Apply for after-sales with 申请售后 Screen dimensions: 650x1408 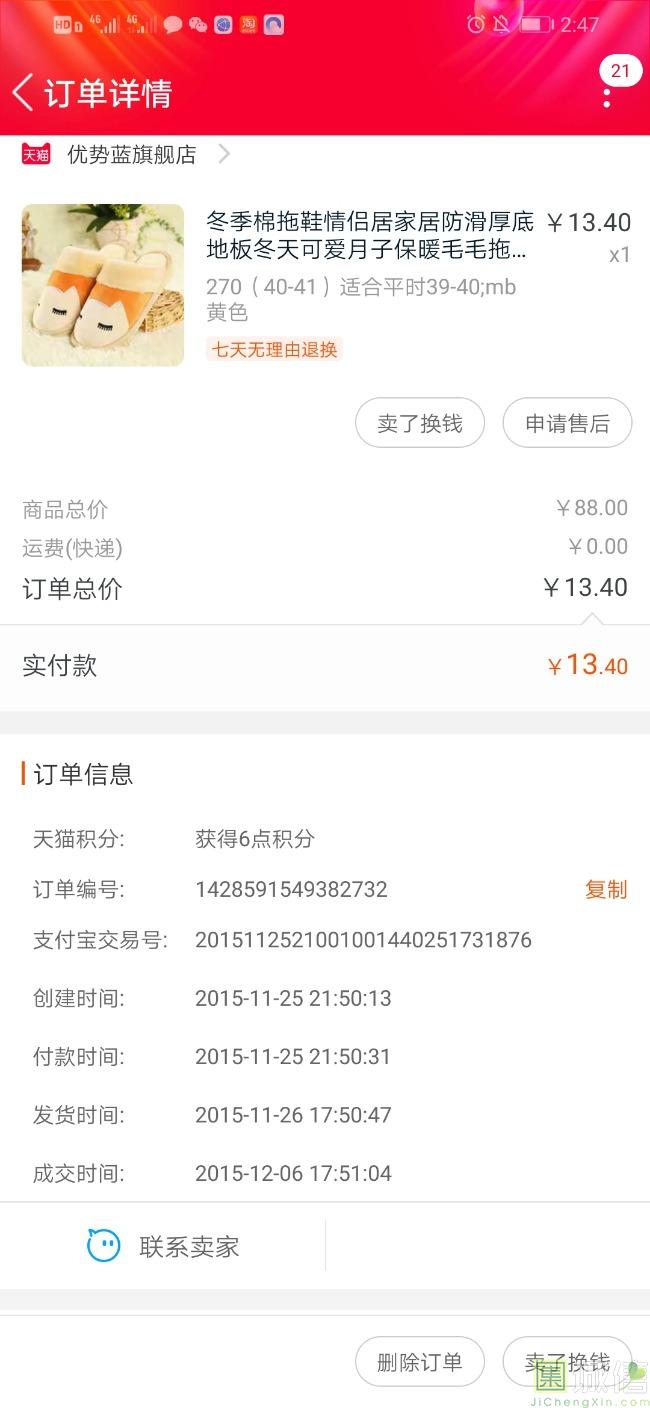(567, 423)
